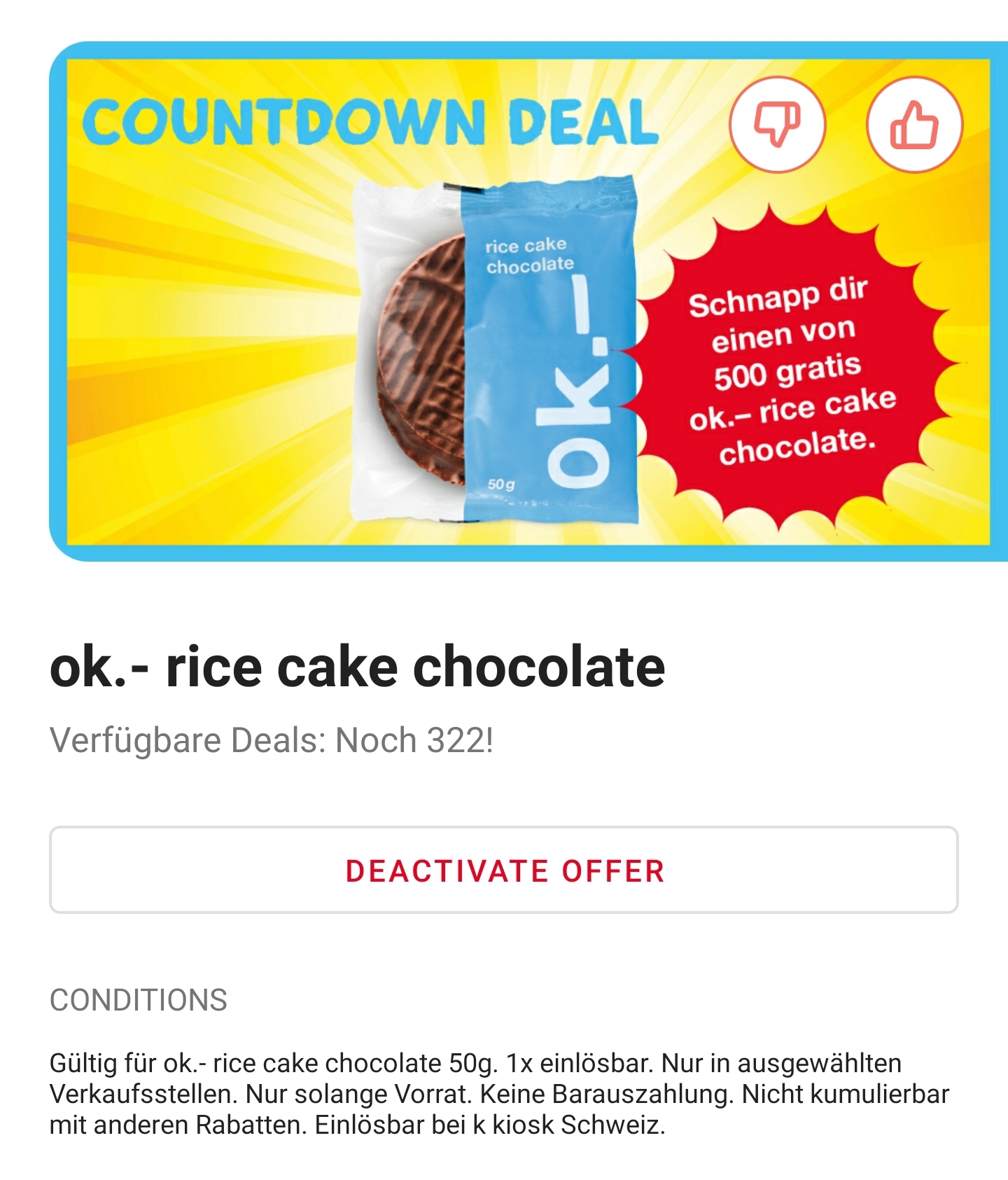Like the deal with thumbs up
The height and width of the screenshot is (1180, 1008).
click(x=914, y=124)
